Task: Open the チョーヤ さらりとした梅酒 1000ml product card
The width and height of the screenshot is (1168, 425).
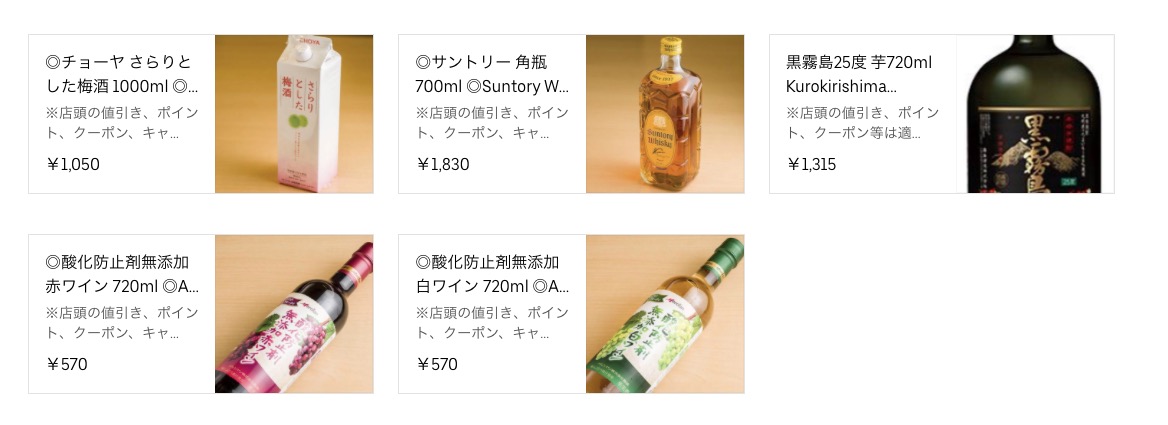Action: point(200,114)
